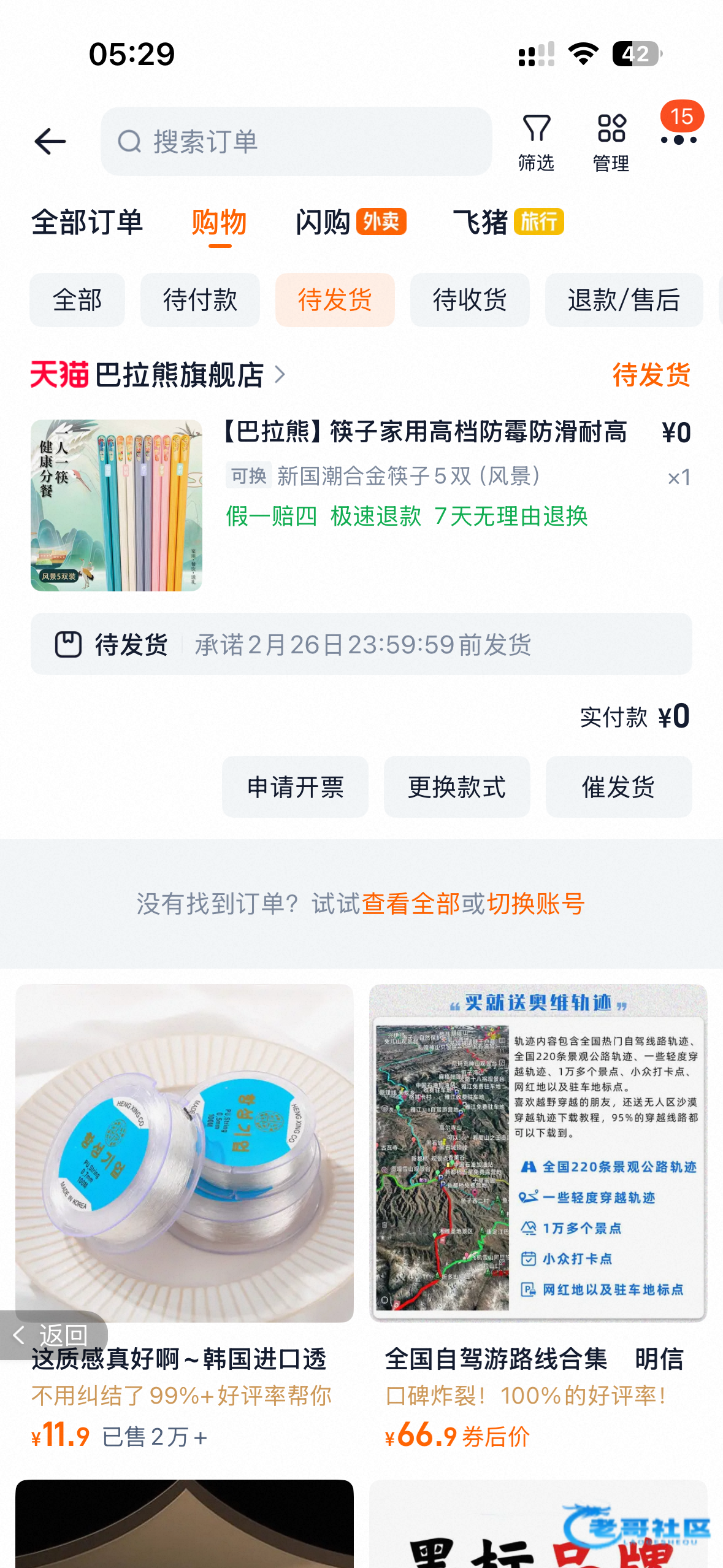Viewport: 723px width, 1568px height.
Task: Select the 退款/售后 filter chip
Action: (624, 300)
